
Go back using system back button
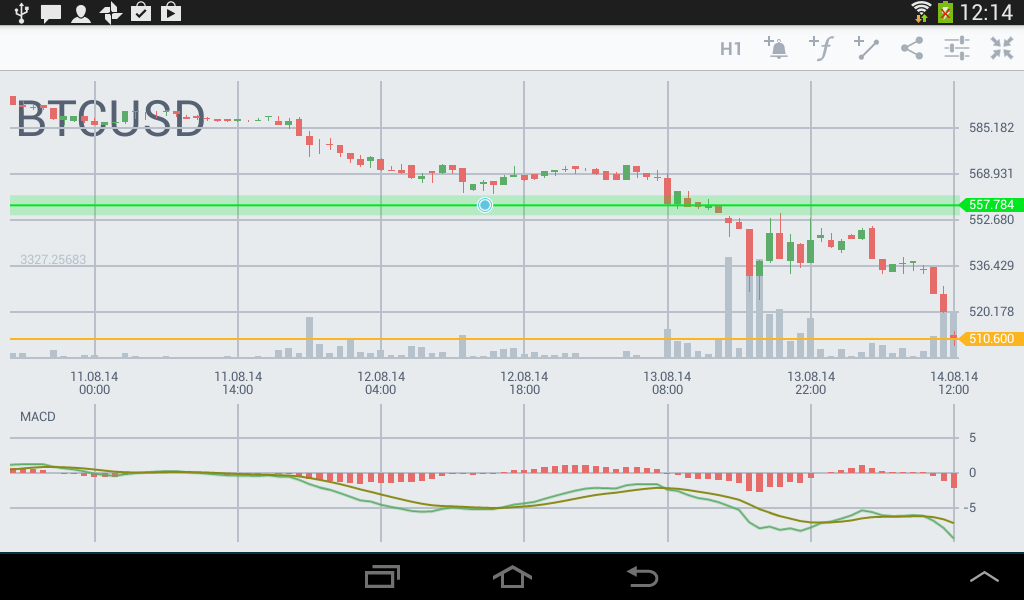(x=642, y=576)
